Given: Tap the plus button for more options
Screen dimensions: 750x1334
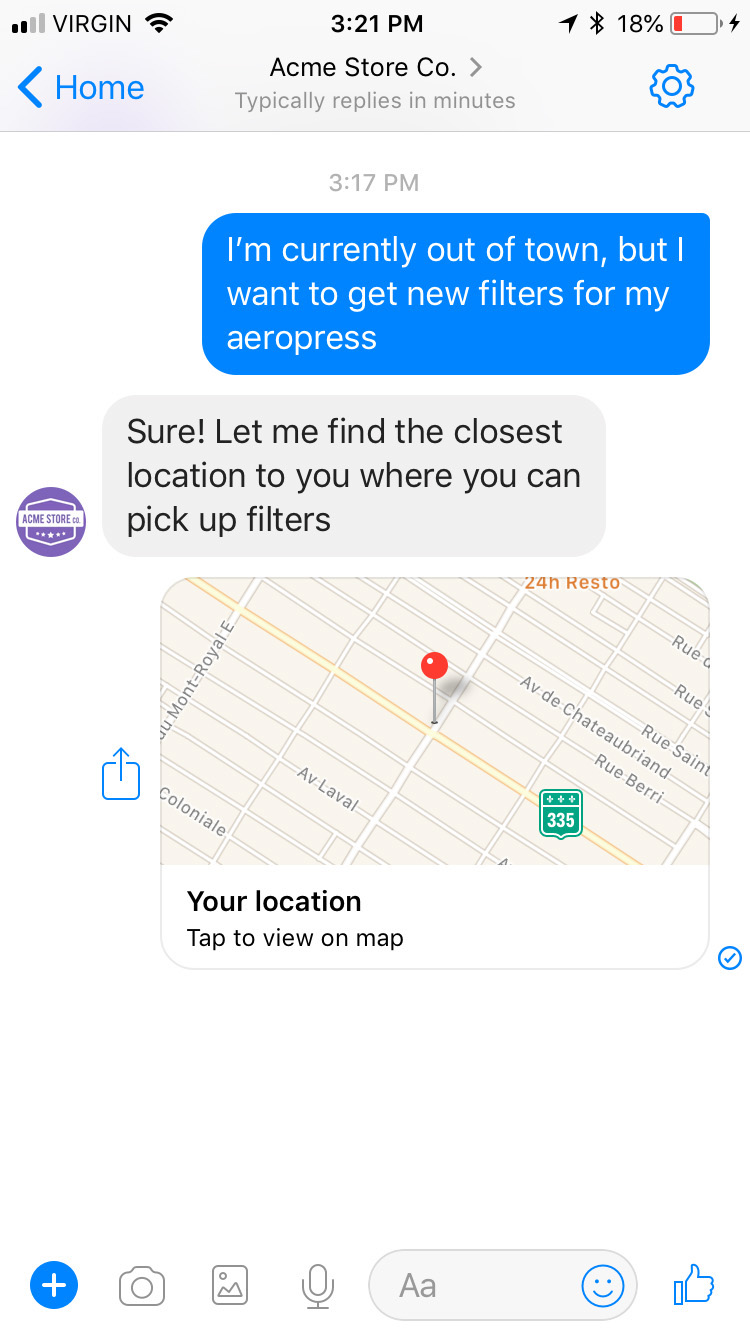Looking at the screenshot, I should coord(54,1285).
